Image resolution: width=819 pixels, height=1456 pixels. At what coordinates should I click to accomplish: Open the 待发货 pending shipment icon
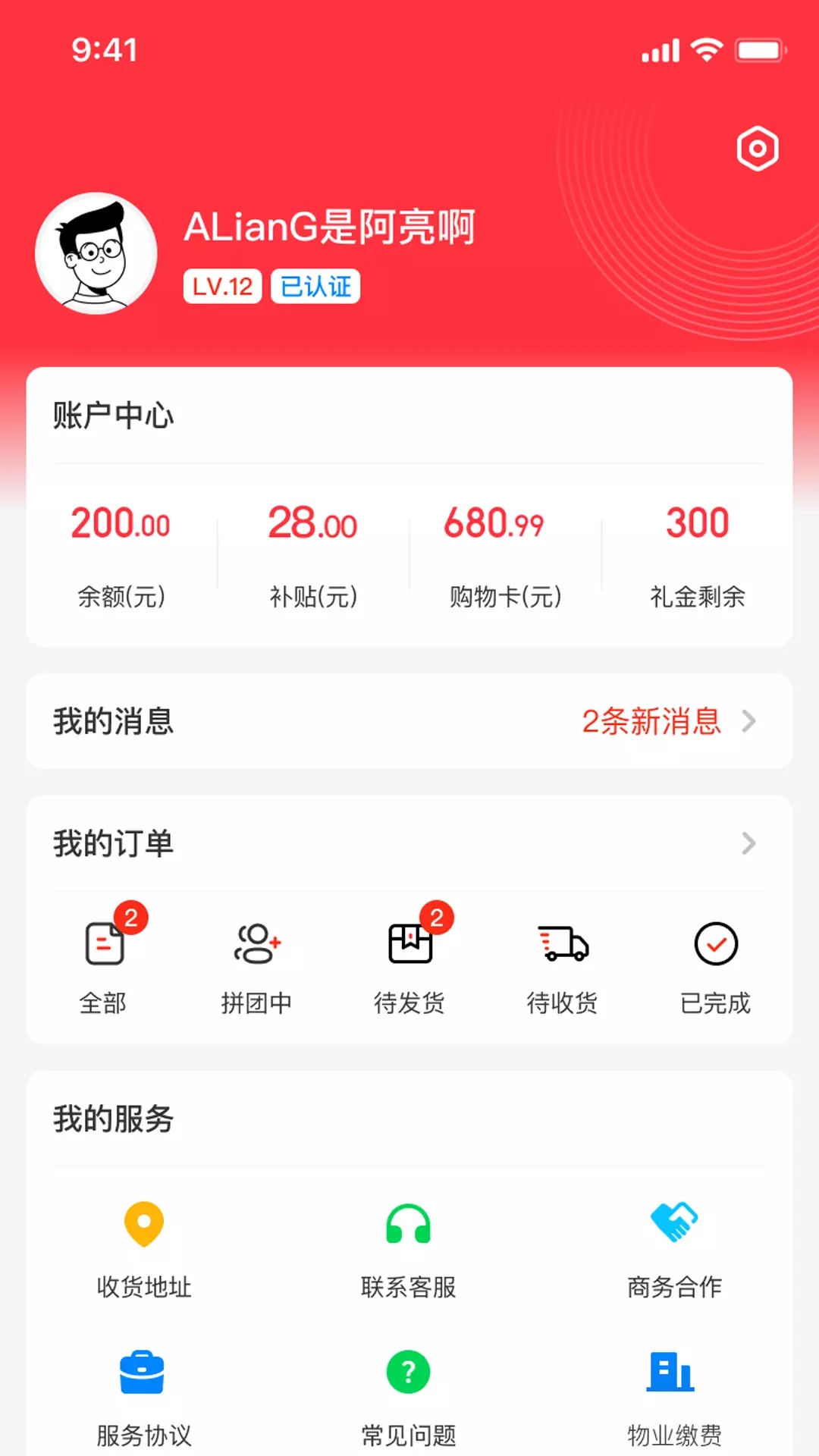(x=409, y=943)
